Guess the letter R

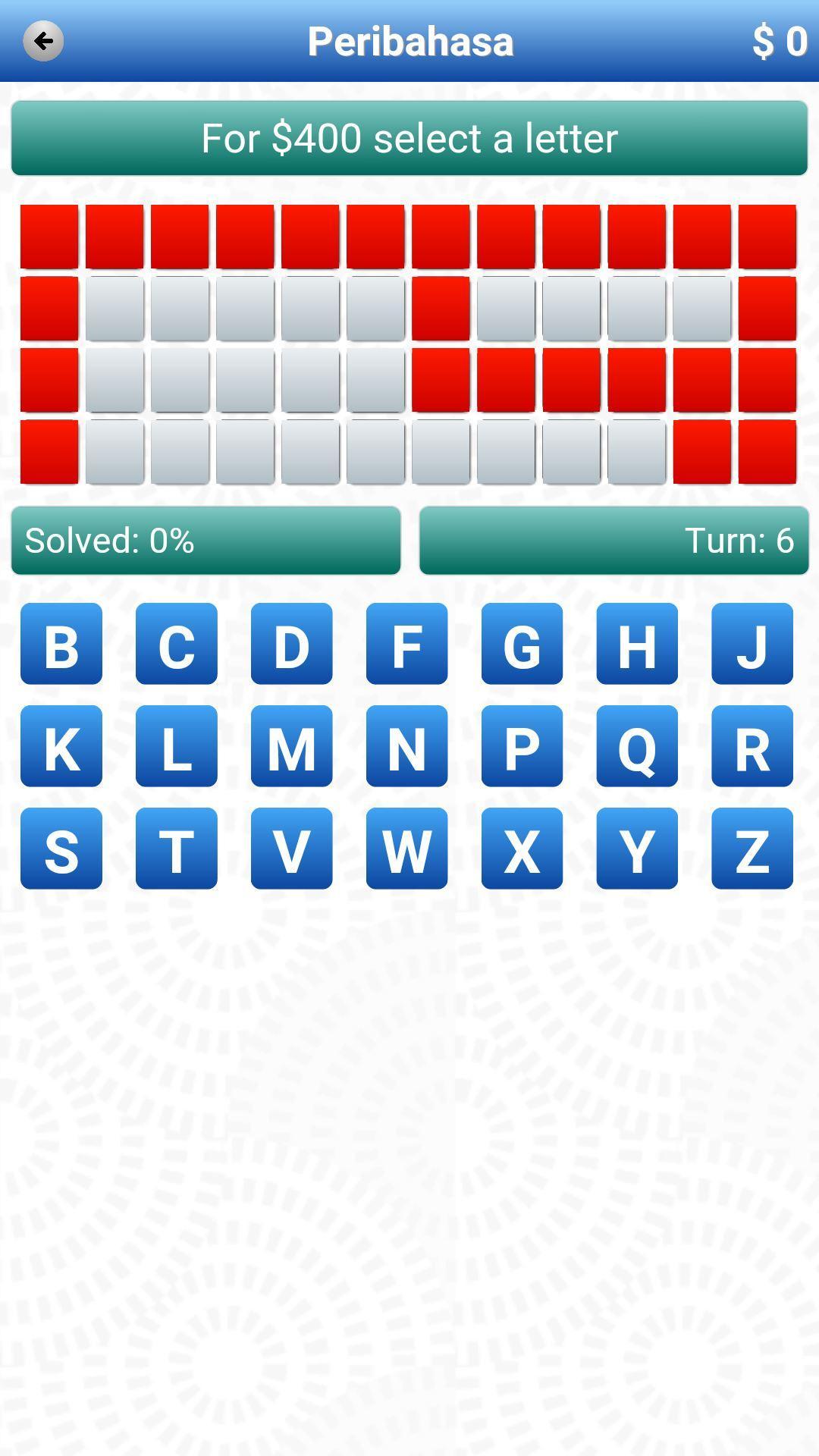[752, 746]
